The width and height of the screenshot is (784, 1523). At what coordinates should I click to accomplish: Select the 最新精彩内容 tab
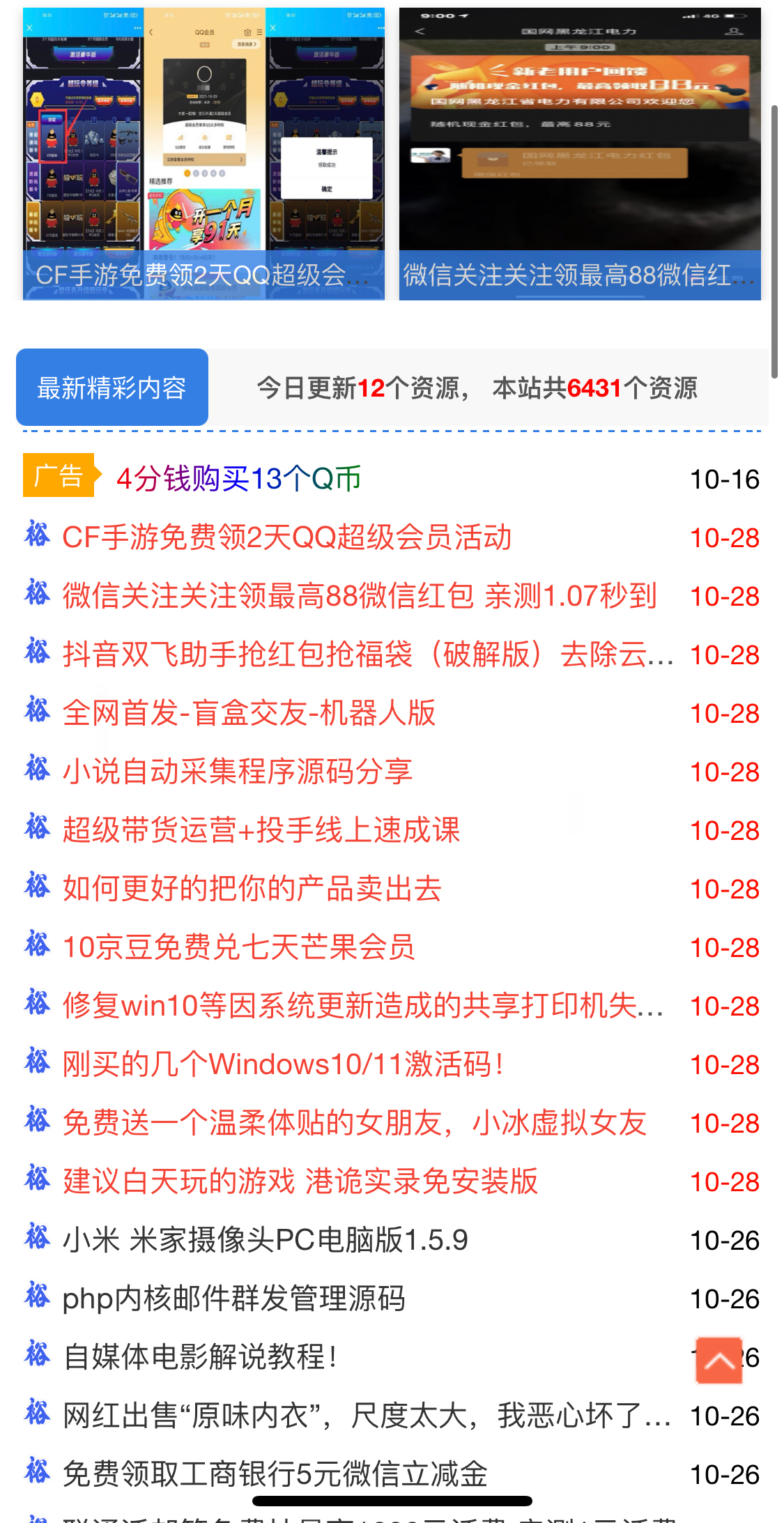point(112,388)
